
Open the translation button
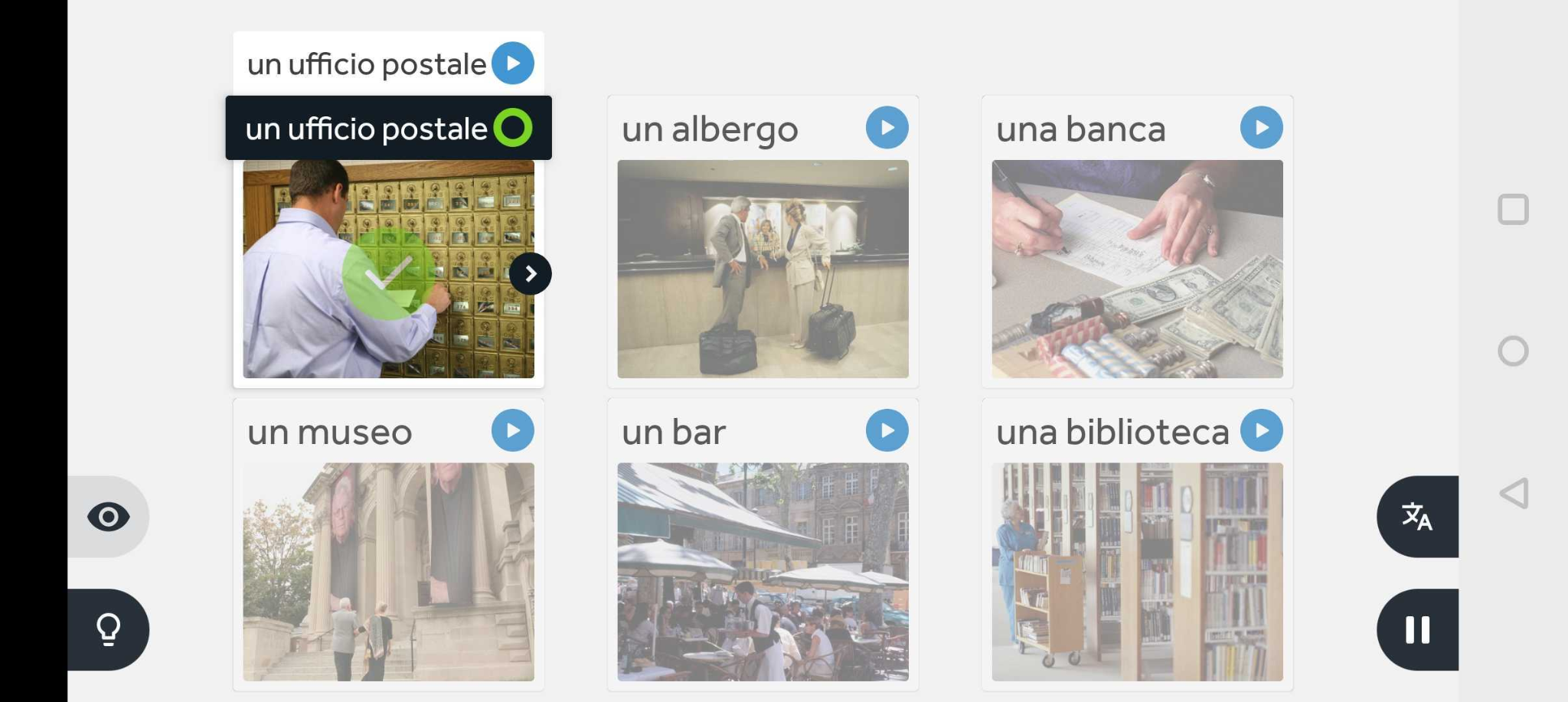pos(1417,517)
